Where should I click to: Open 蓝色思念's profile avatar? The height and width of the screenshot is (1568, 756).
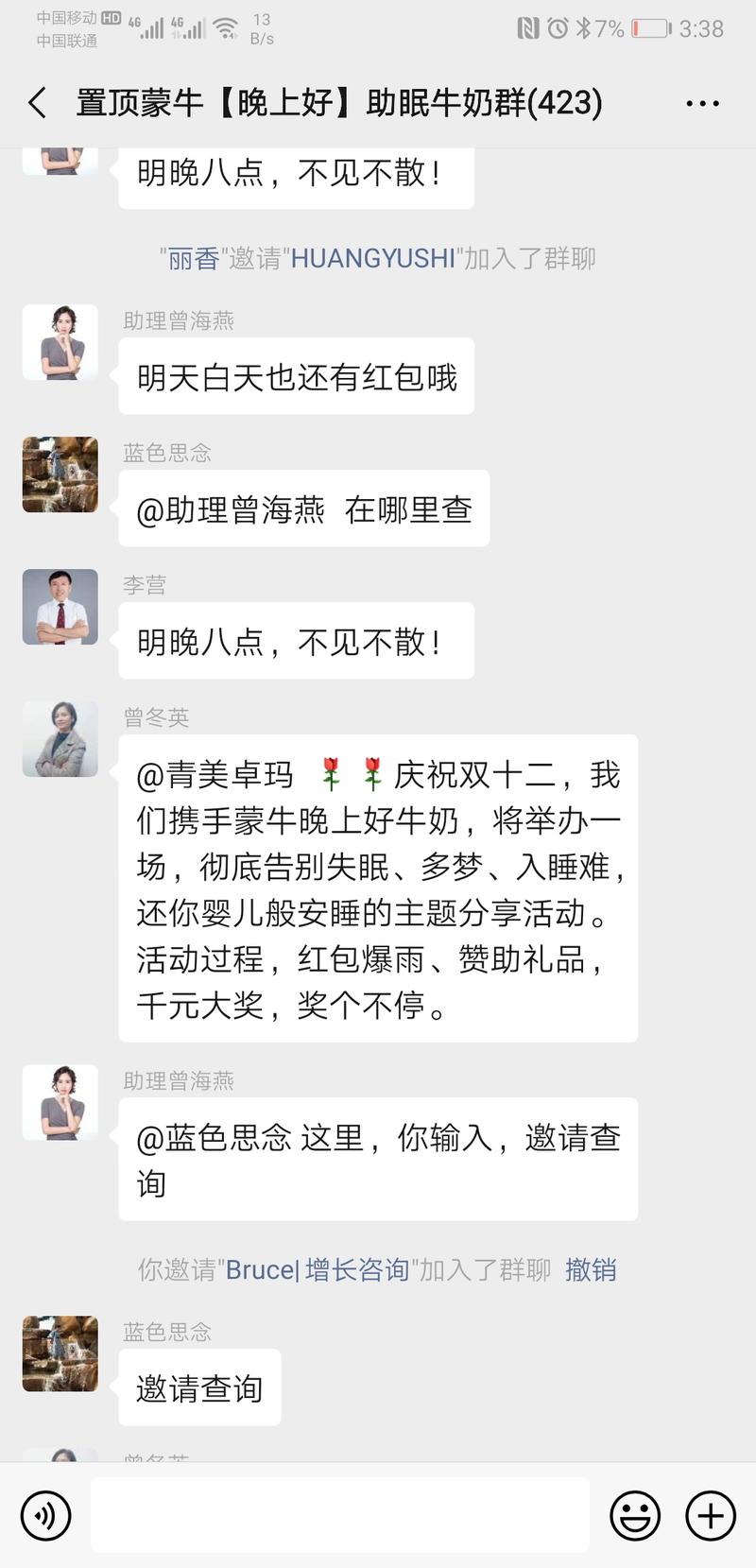click(60, 474)
